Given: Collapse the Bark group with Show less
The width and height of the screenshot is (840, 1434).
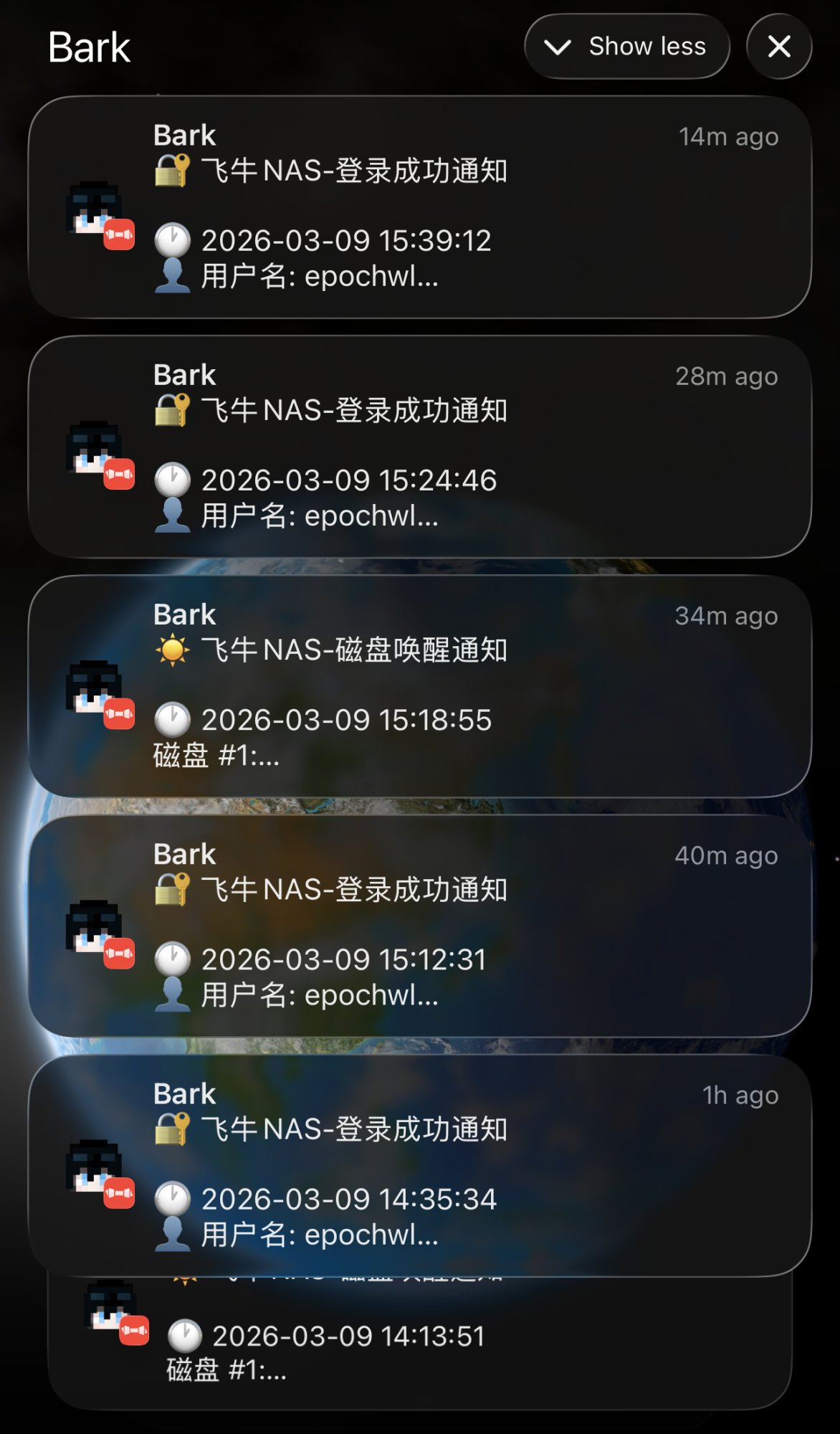Looking at the screenshot, I should click(627, 47).
